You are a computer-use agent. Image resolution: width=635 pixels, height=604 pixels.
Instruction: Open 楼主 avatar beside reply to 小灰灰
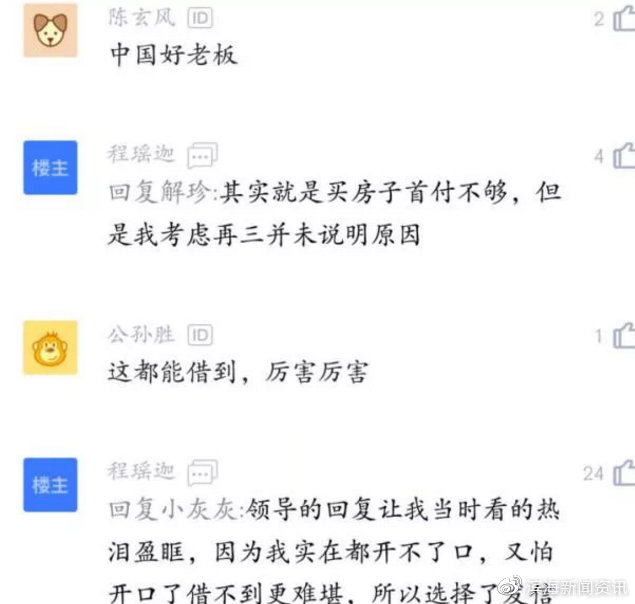[50, 485]
